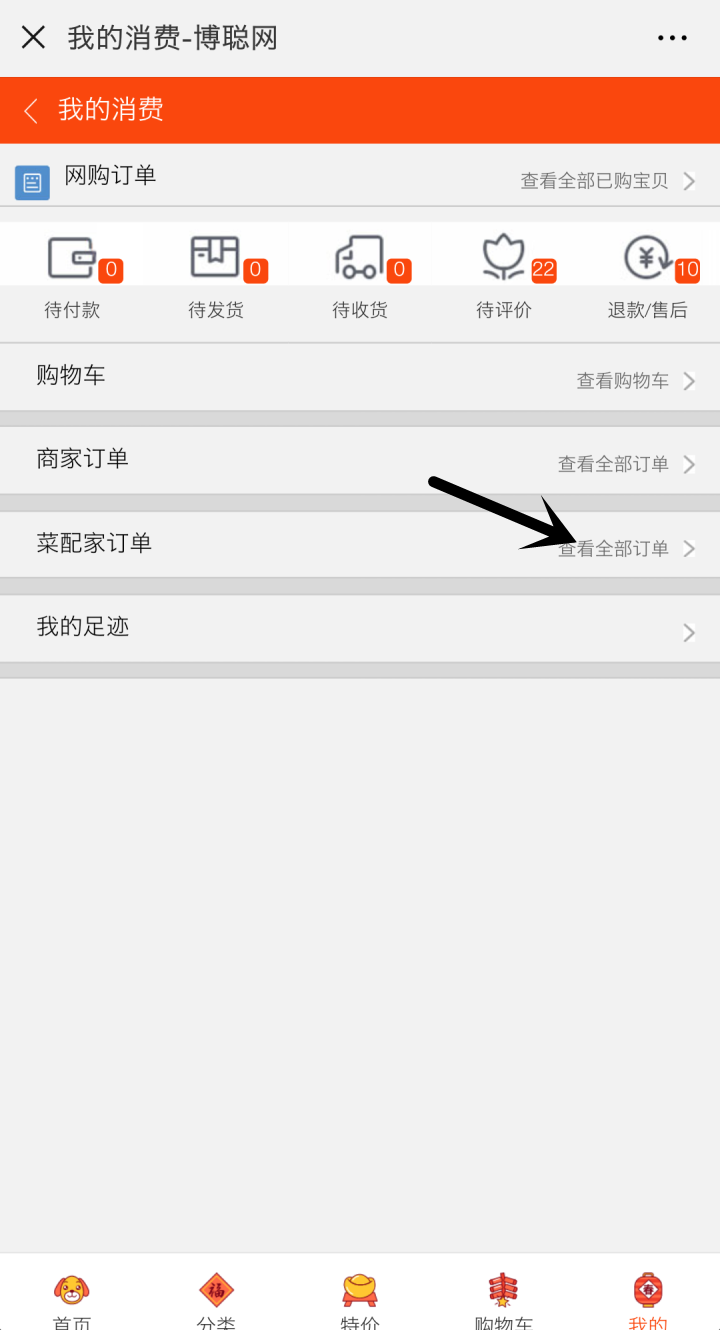Open the 购物车 list row
The width and height of the screenshot is (720, 1330).
tap(360, 377)
